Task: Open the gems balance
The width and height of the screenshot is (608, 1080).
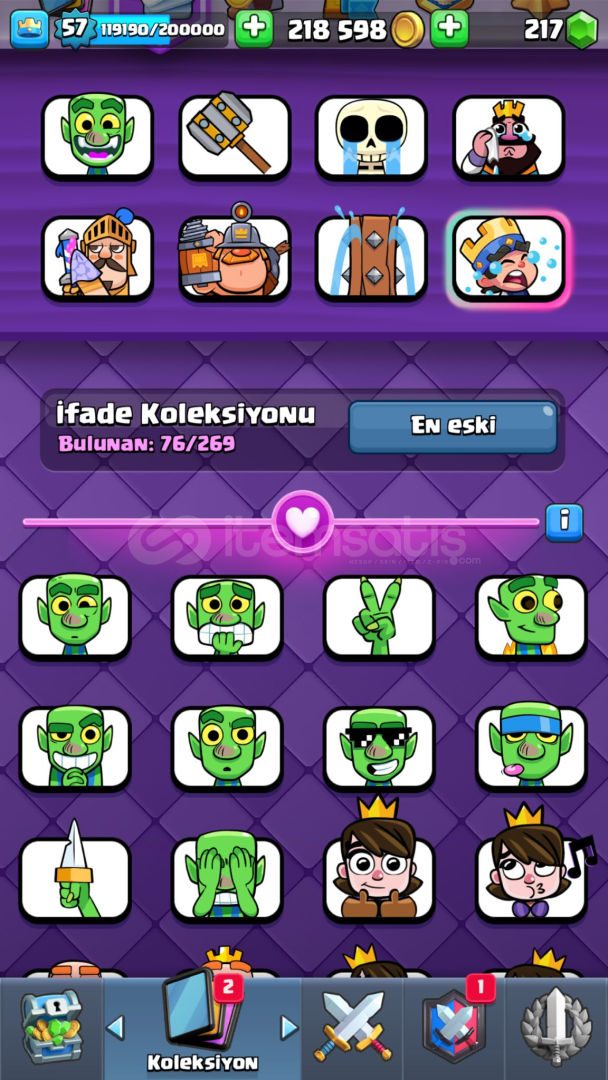Action: pos(561,30)
